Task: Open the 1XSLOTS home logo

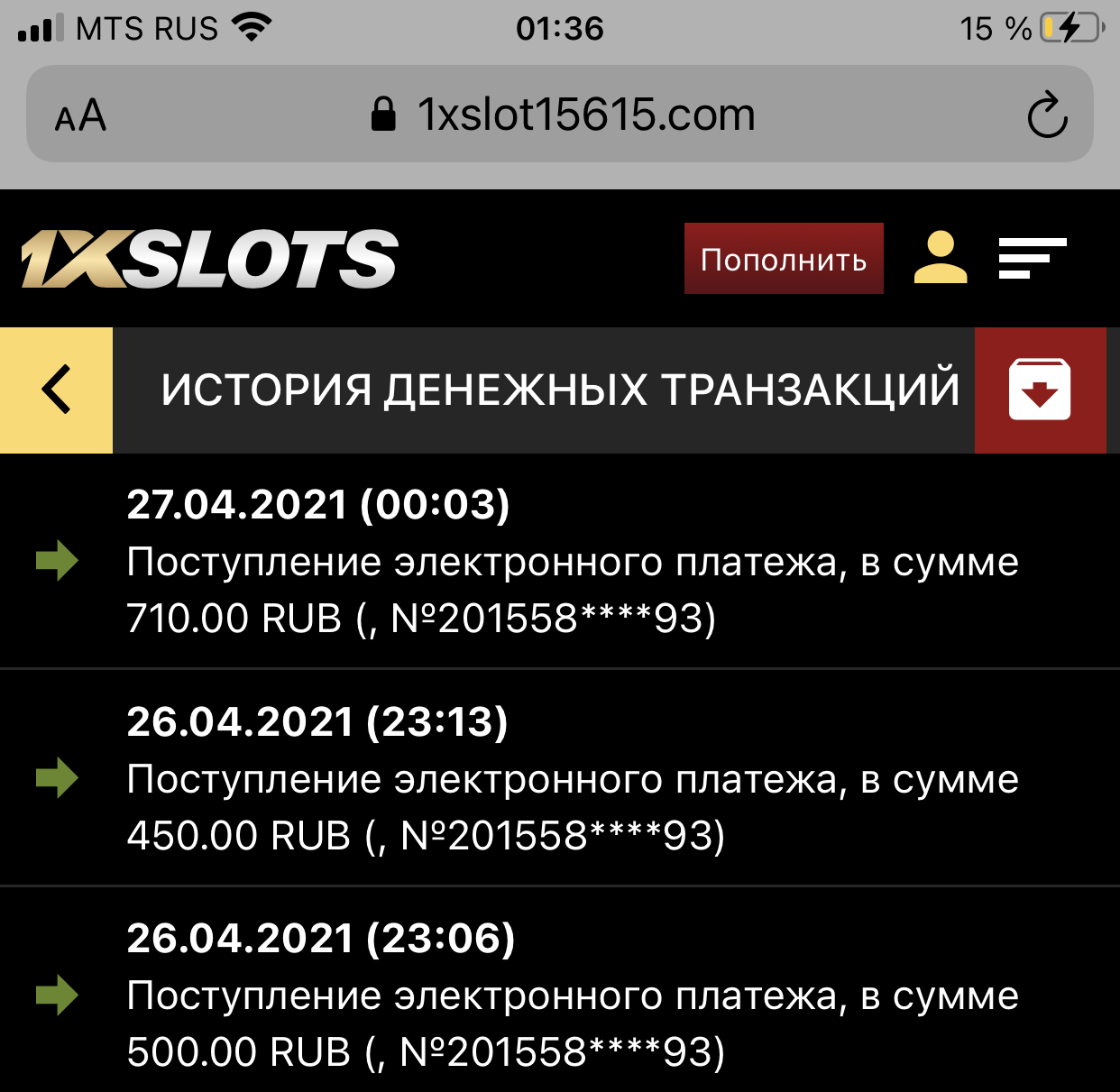Action: [209, 260]
